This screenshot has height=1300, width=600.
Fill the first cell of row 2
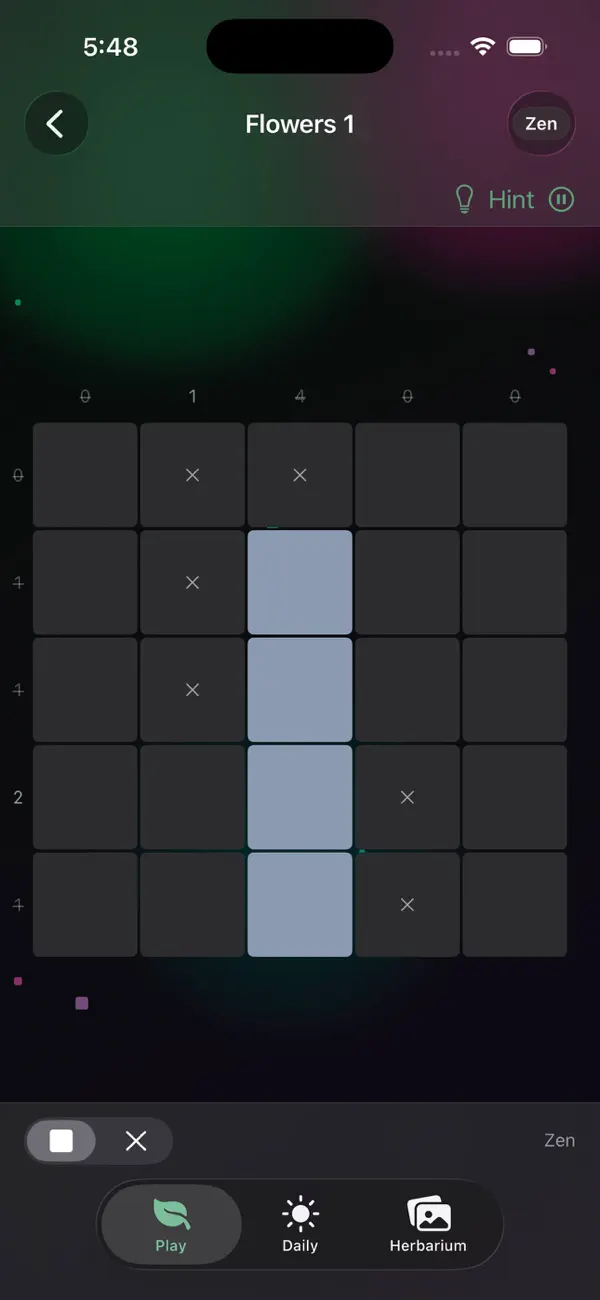(x=85, y=582)
